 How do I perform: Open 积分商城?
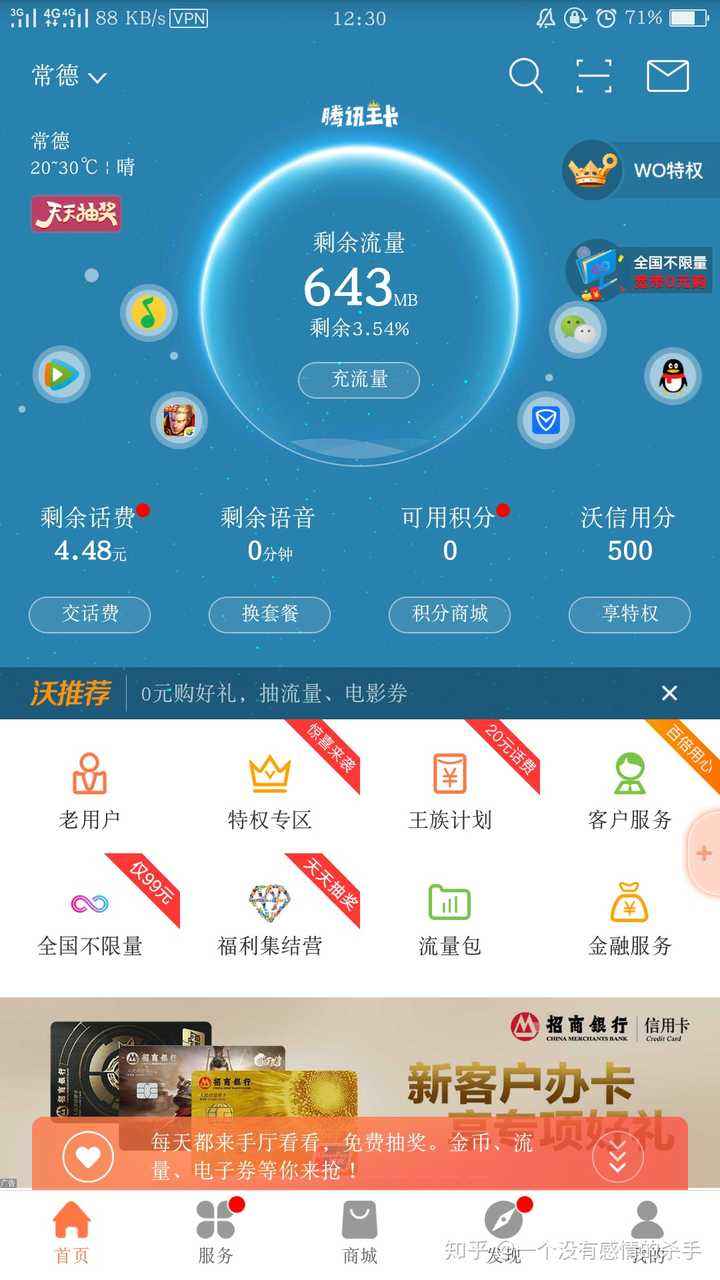pyautogui.click(x=450, y=614)
